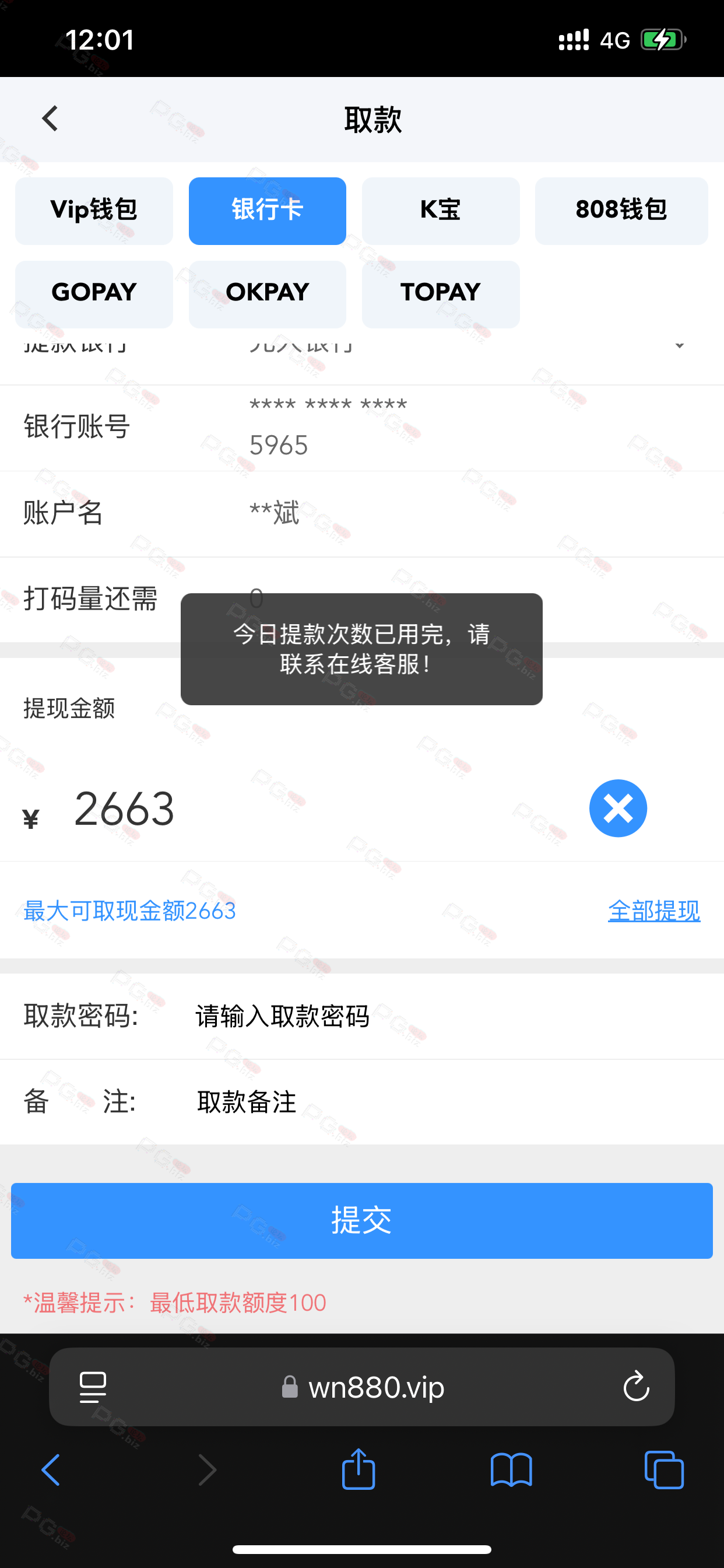Reload the wn880.vip page
The height and width of the screenshot is (1568, 724).
pyautogui.click(x=637, y=1386)
